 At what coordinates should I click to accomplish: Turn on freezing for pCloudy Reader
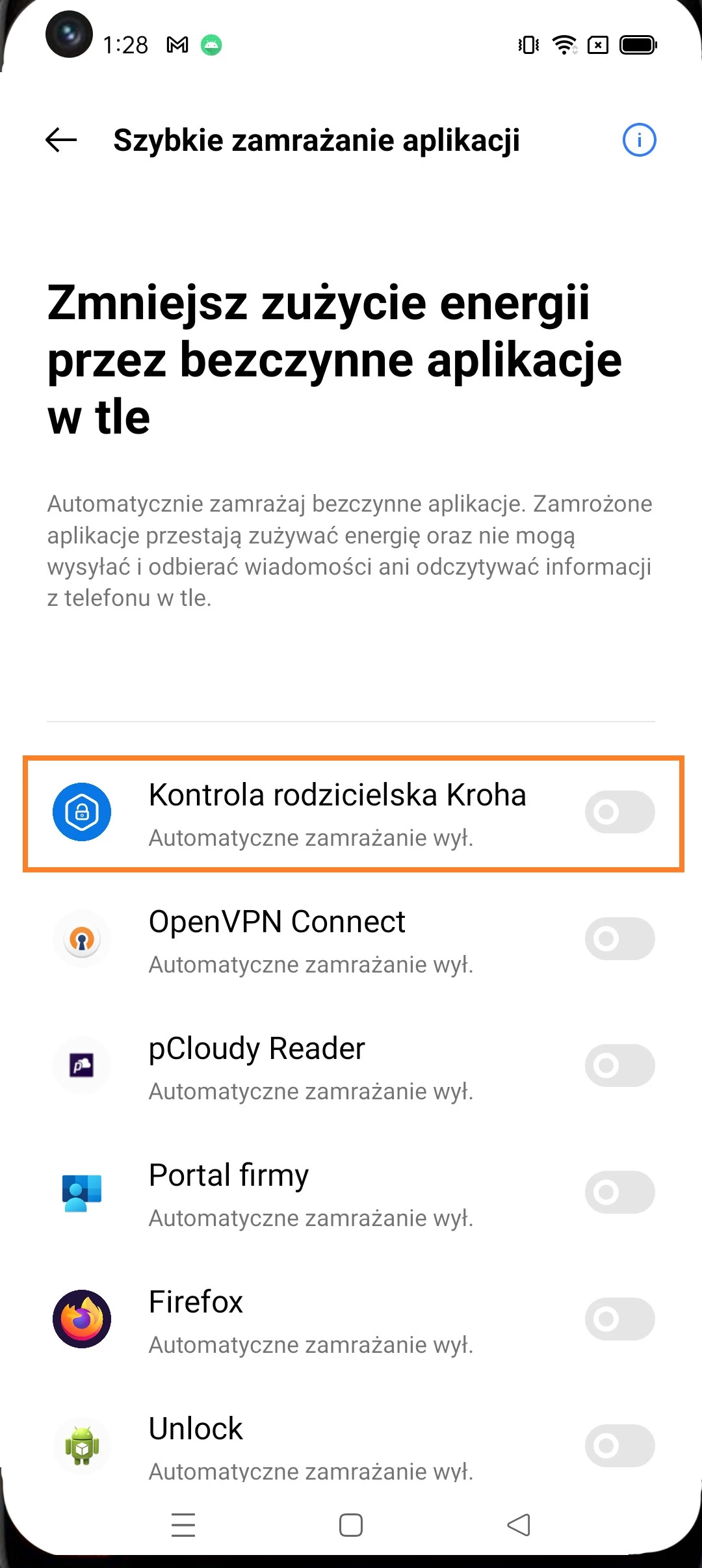tap(619, 1065)
